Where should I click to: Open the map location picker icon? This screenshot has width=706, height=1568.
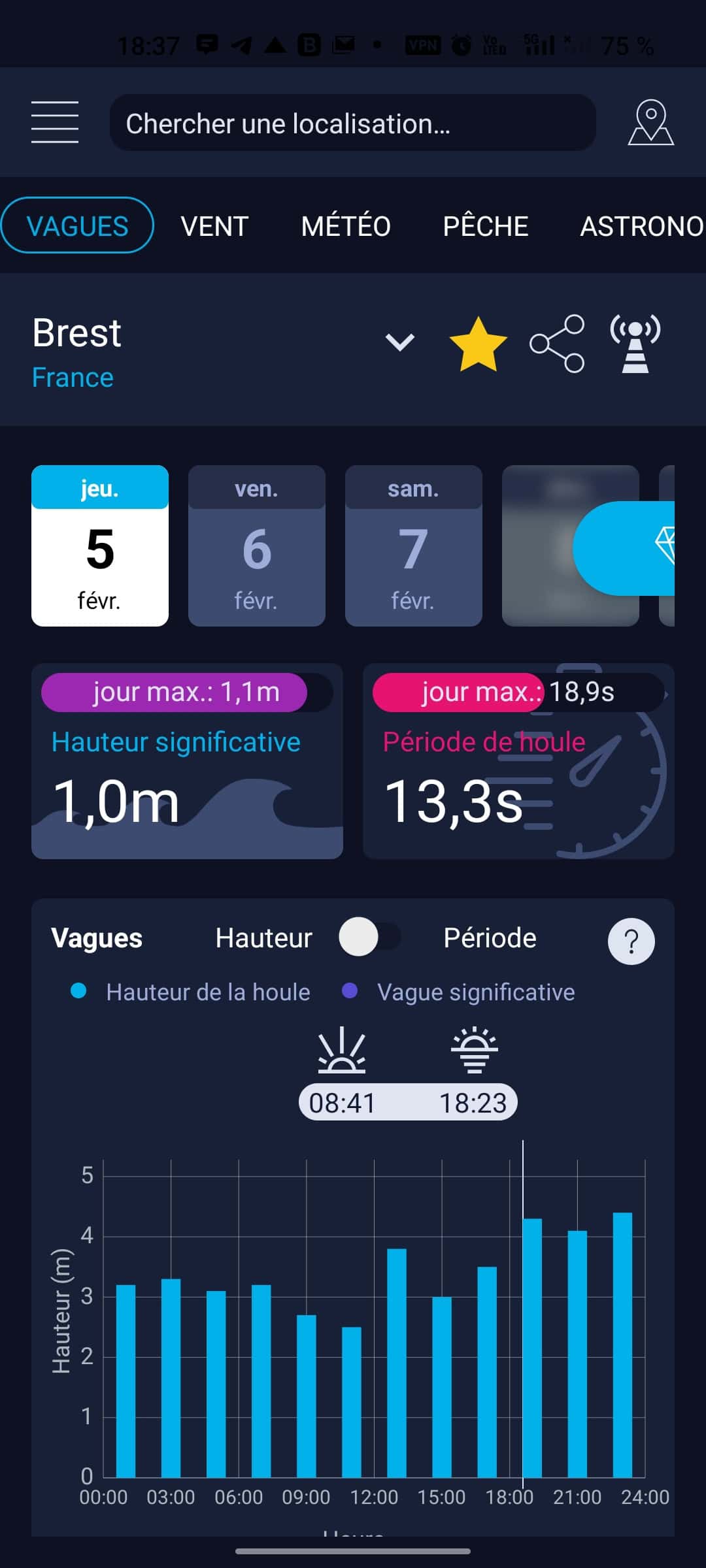point(652,123)
